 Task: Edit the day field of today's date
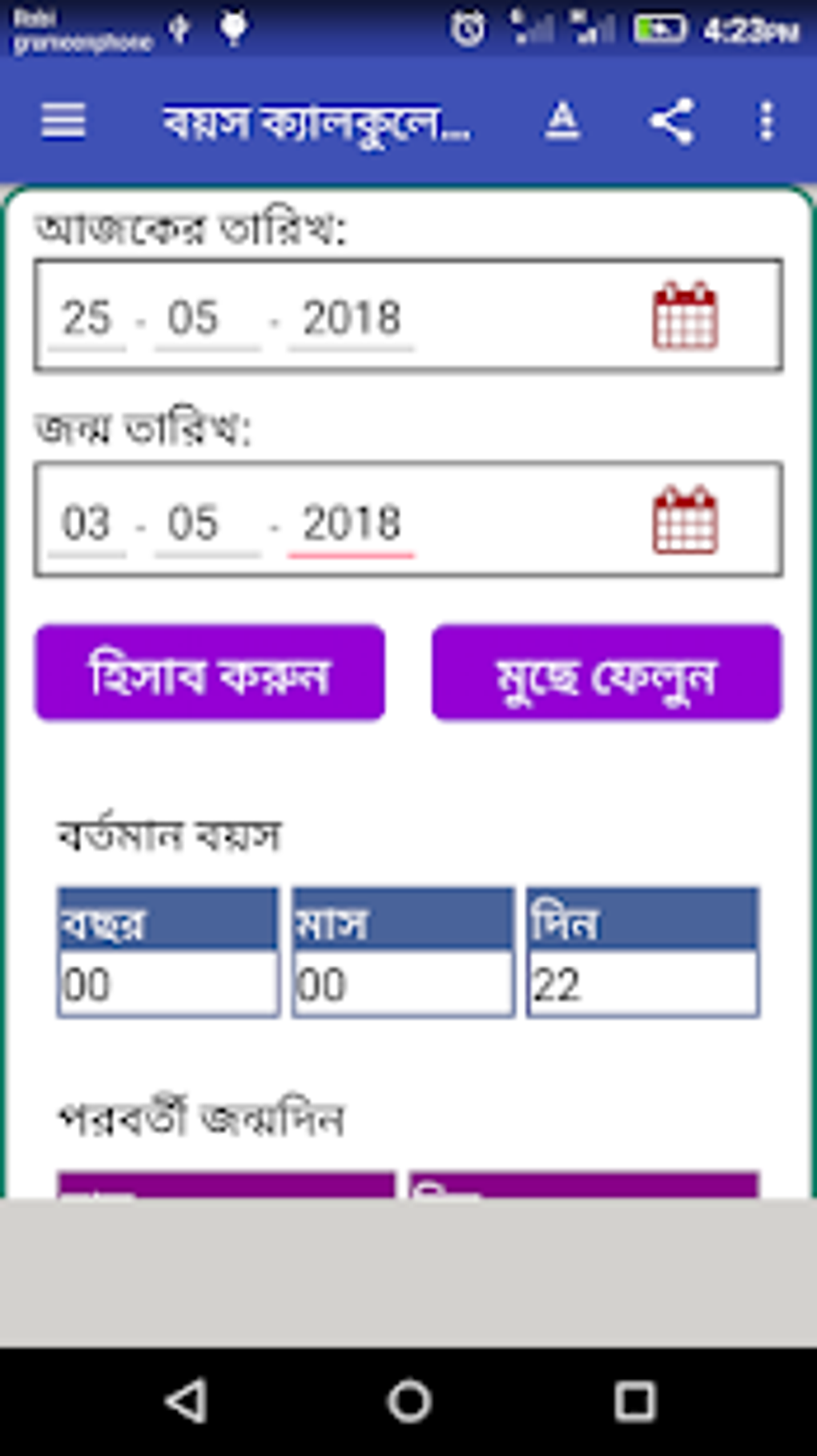tap(87, 319)
